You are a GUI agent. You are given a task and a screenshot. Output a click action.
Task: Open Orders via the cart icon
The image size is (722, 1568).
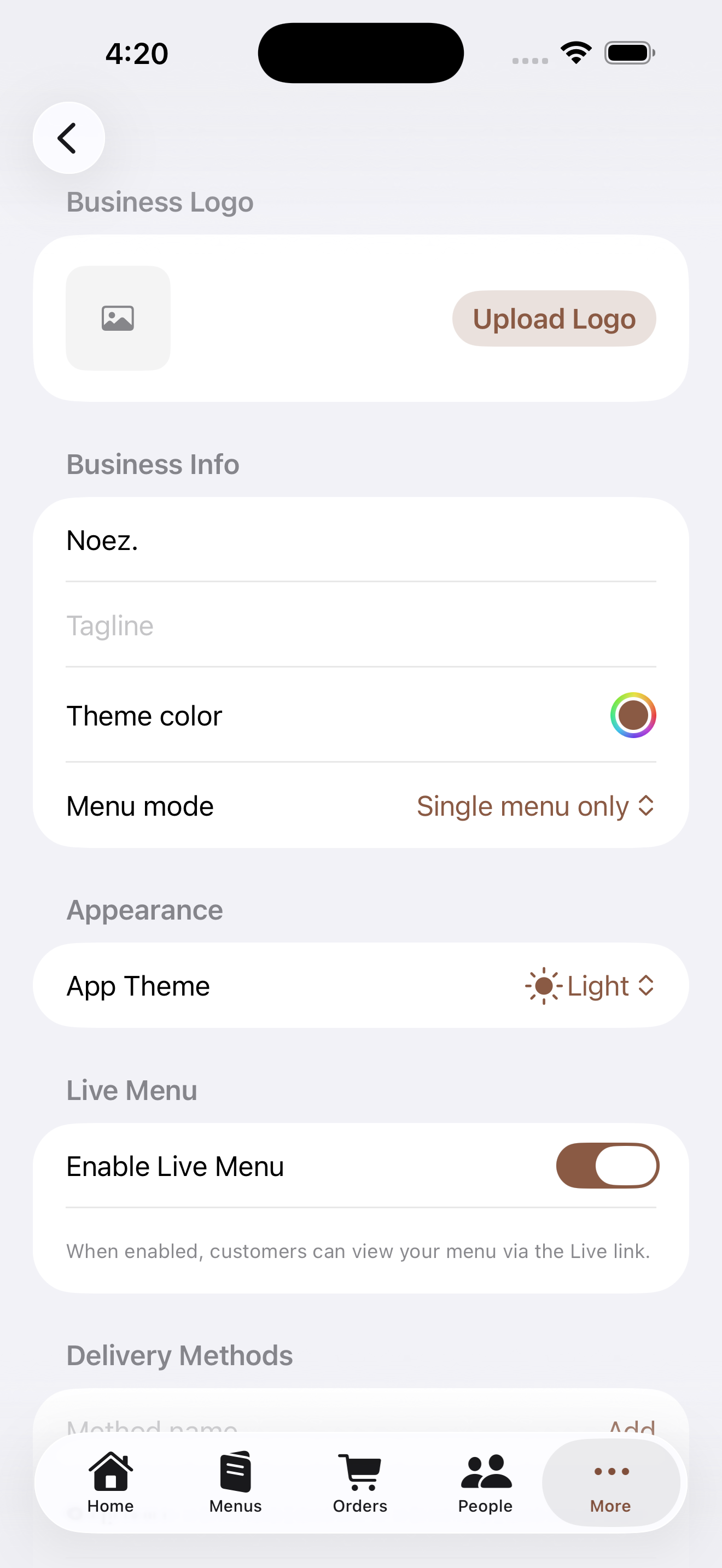pos(360,1472)
